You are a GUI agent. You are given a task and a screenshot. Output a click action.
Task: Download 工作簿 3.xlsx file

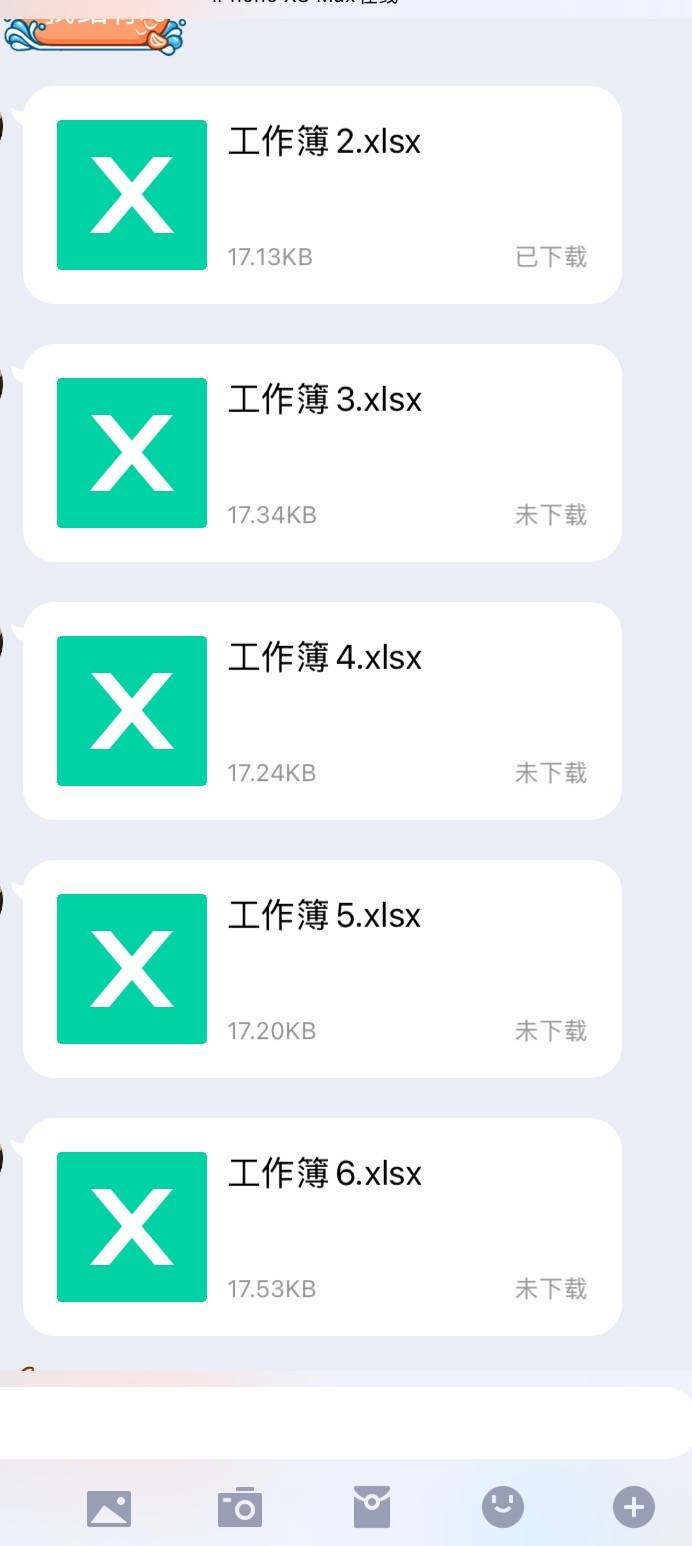pyautogui.click(x=322, y=453)
